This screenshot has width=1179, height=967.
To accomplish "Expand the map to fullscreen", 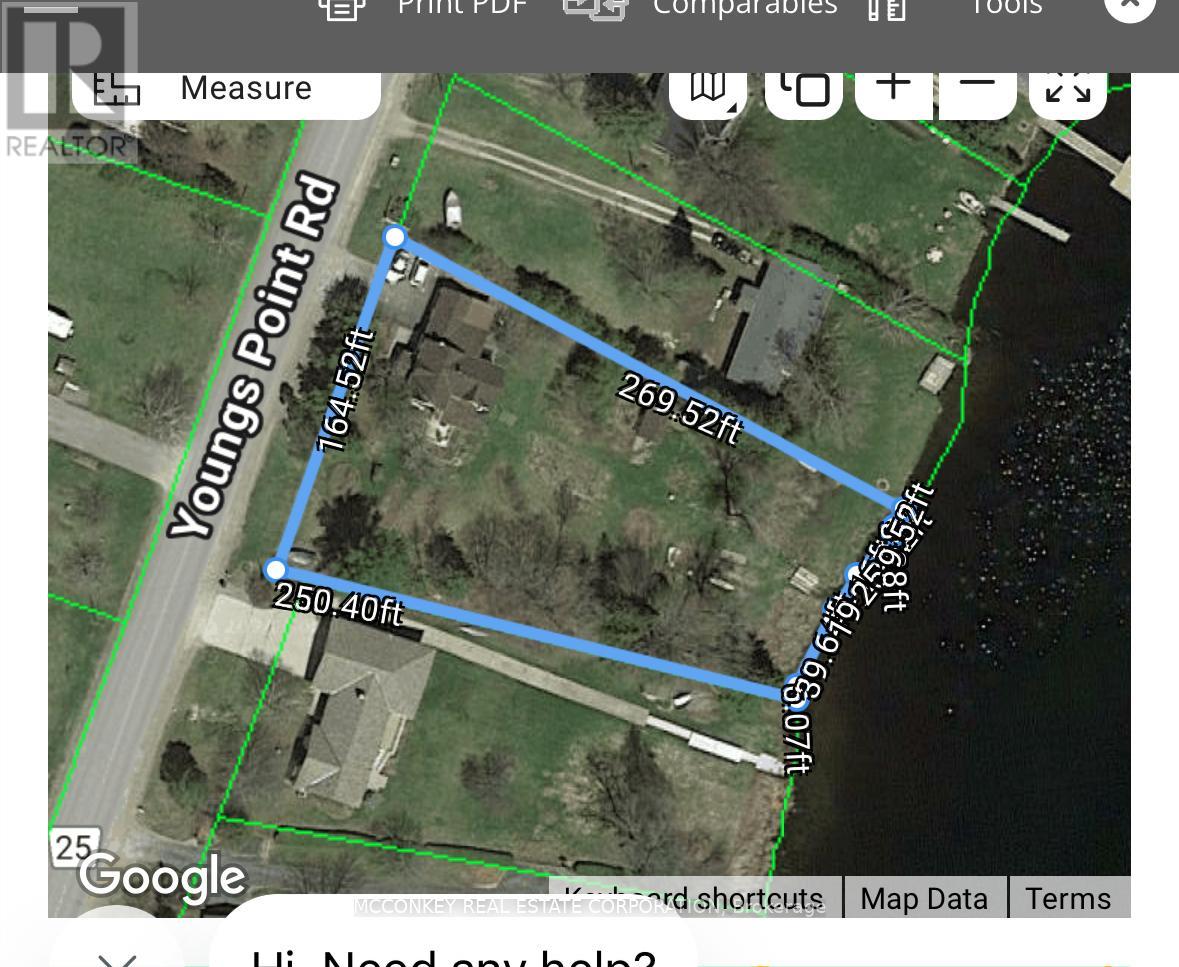I will coord(1068,88).
